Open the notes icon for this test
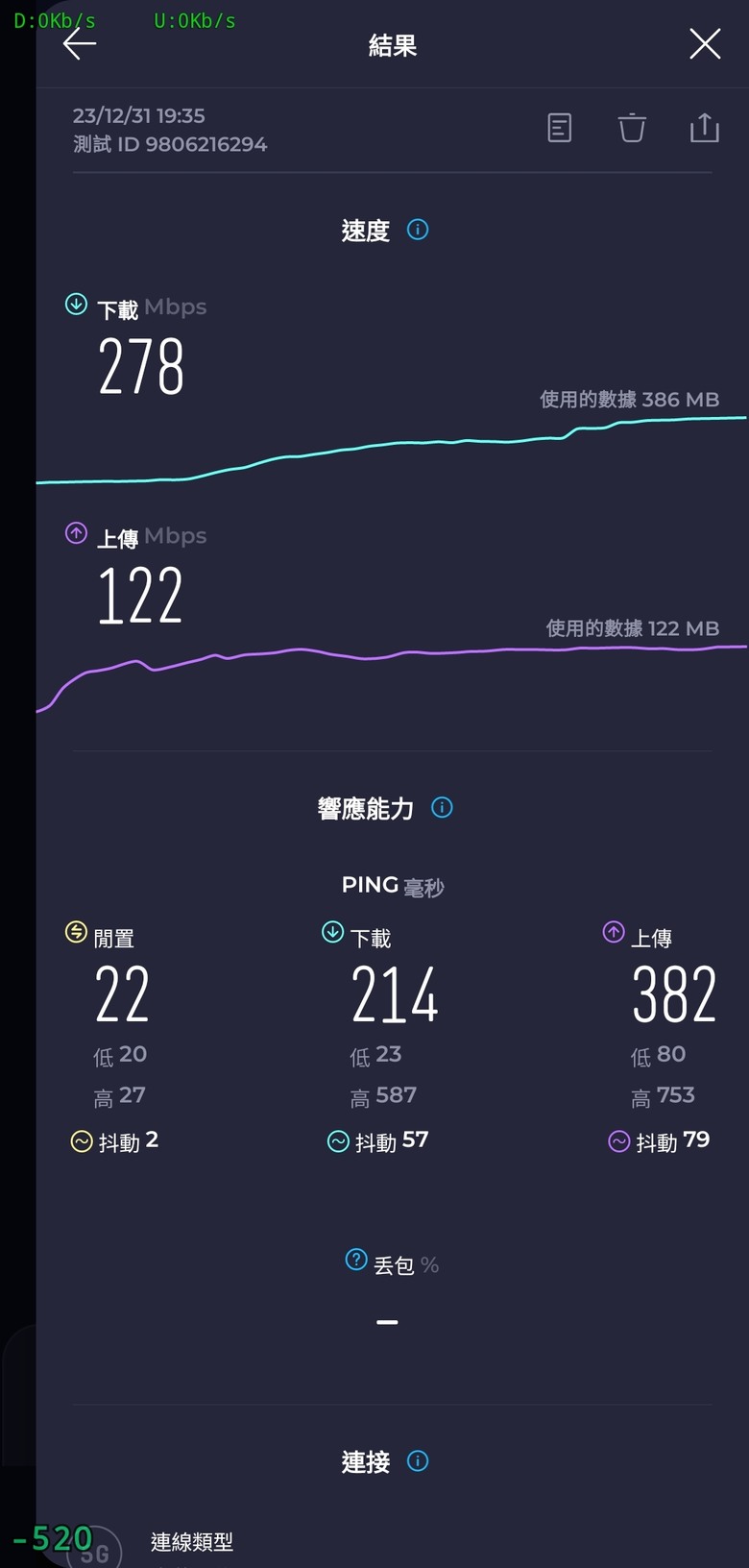The height and width of the screenshot is (1568, 749). [560, 128]
